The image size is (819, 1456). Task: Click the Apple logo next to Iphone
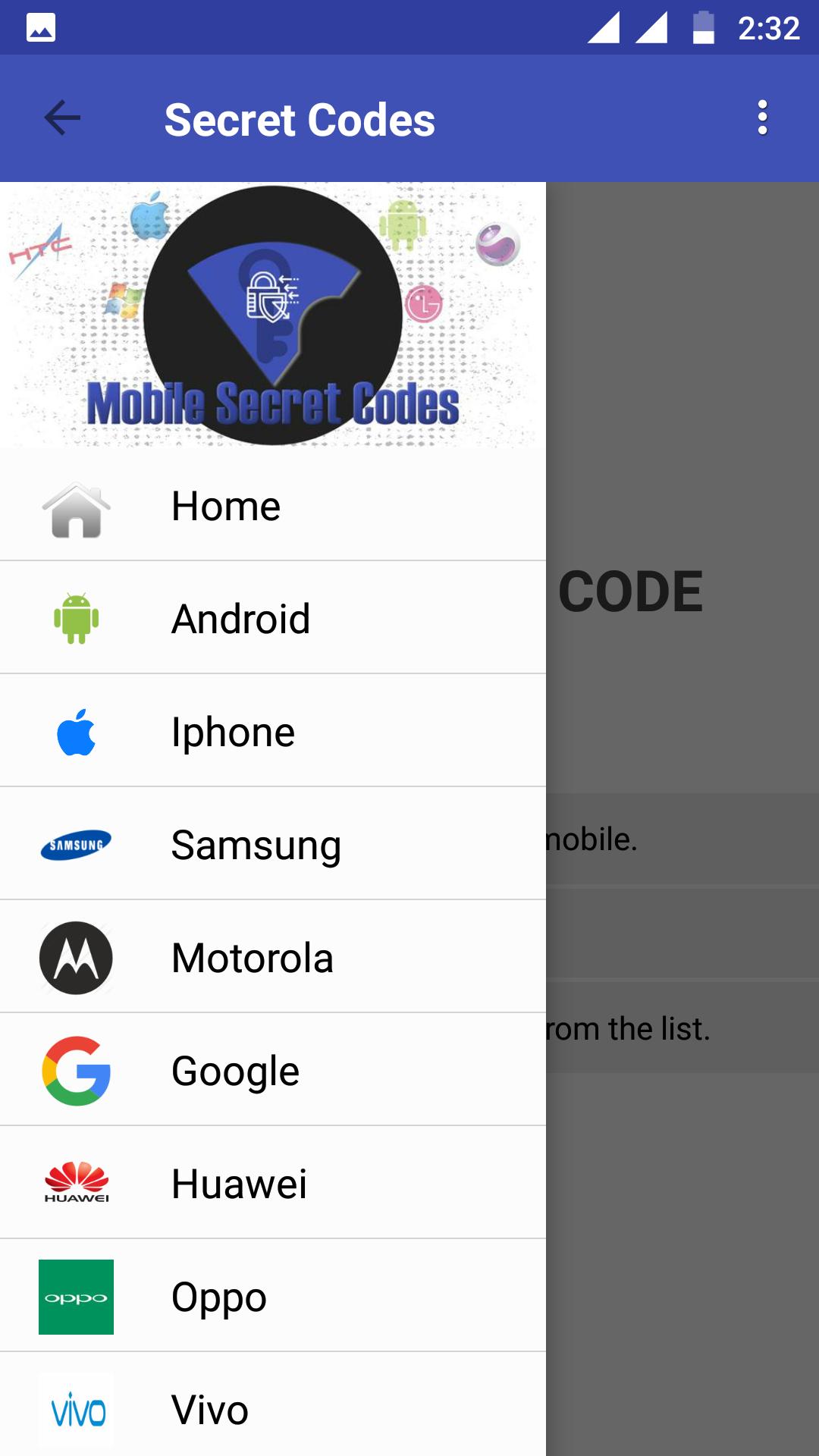[x=75, y=730]
